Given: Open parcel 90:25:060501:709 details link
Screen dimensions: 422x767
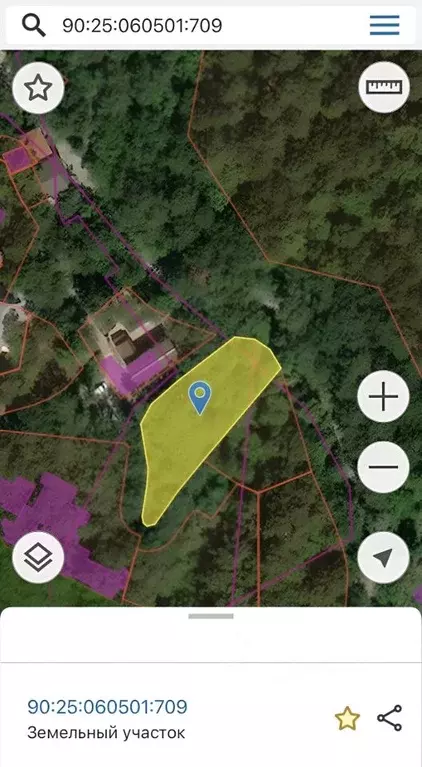Looking at the screenshot, I should (107, 707).
